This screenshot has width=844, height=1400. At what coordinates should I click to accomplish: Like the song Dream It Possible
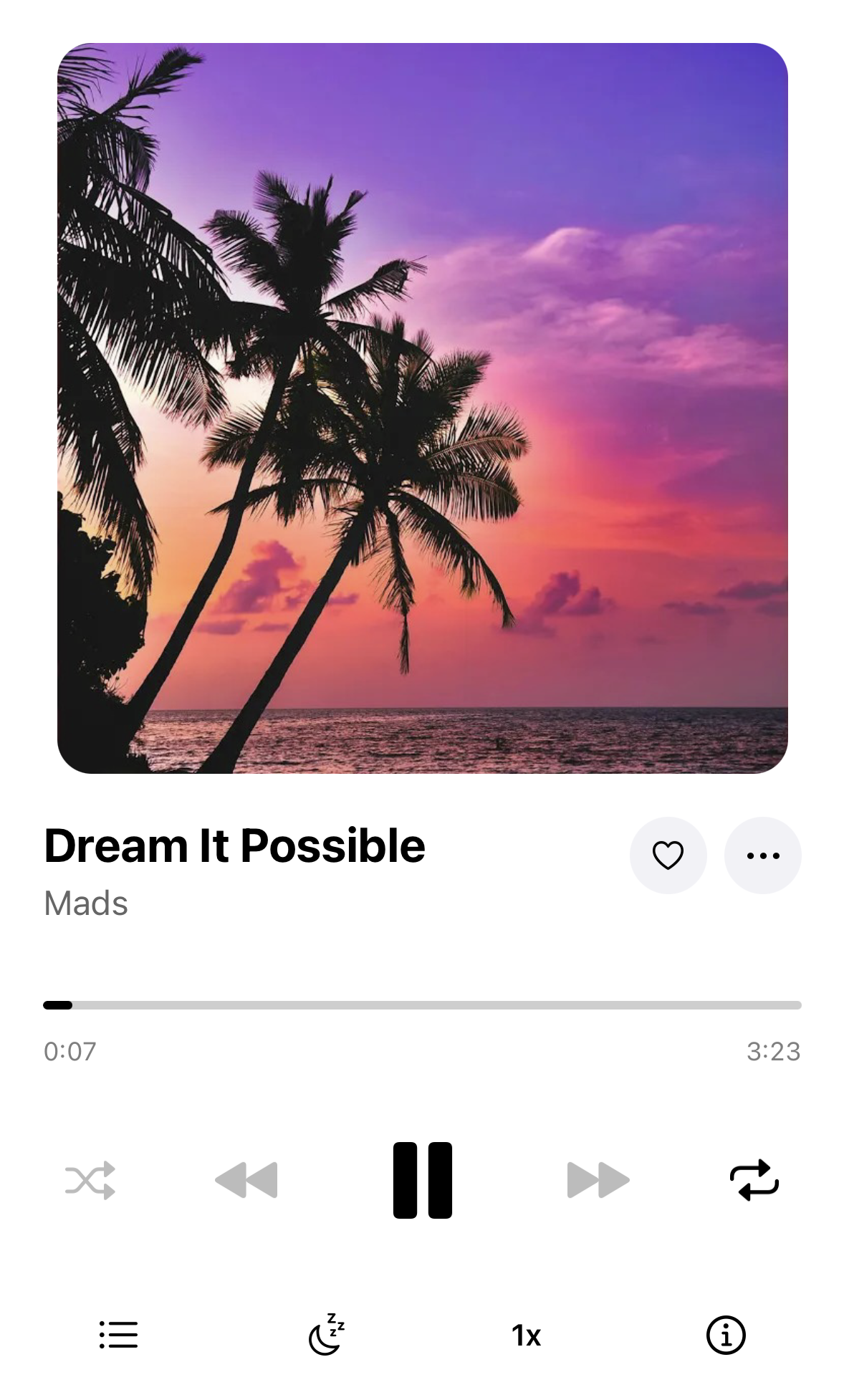click(668, 855)
